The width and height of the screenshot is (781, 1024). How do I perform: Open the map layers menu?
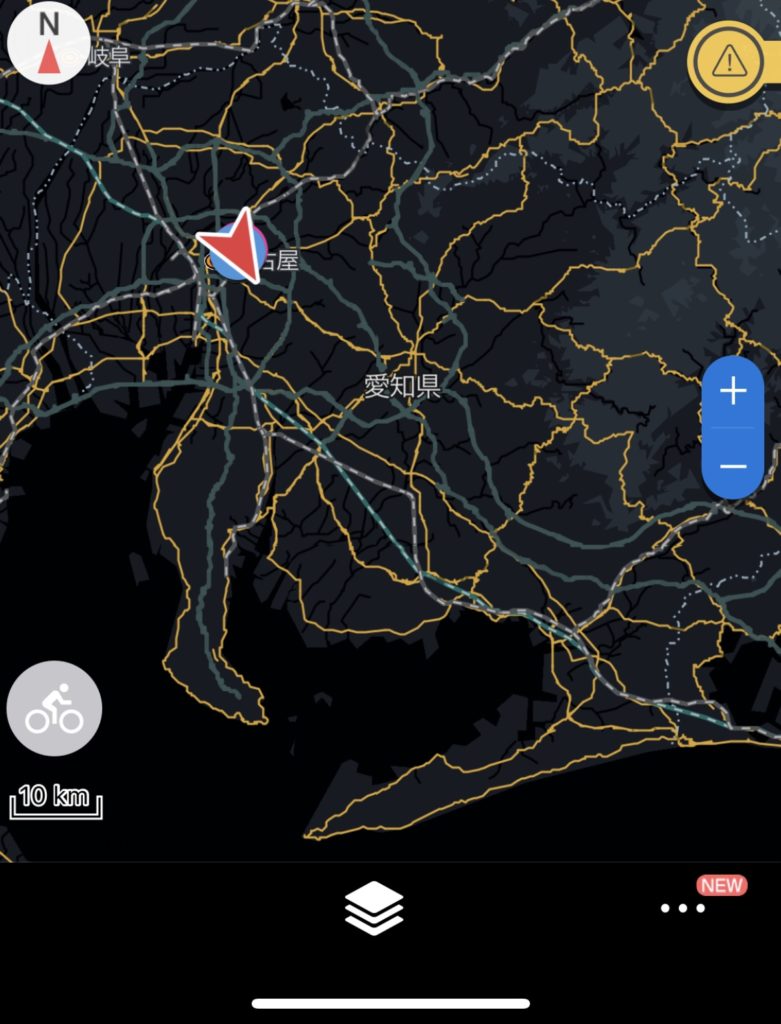pos(374,908)
